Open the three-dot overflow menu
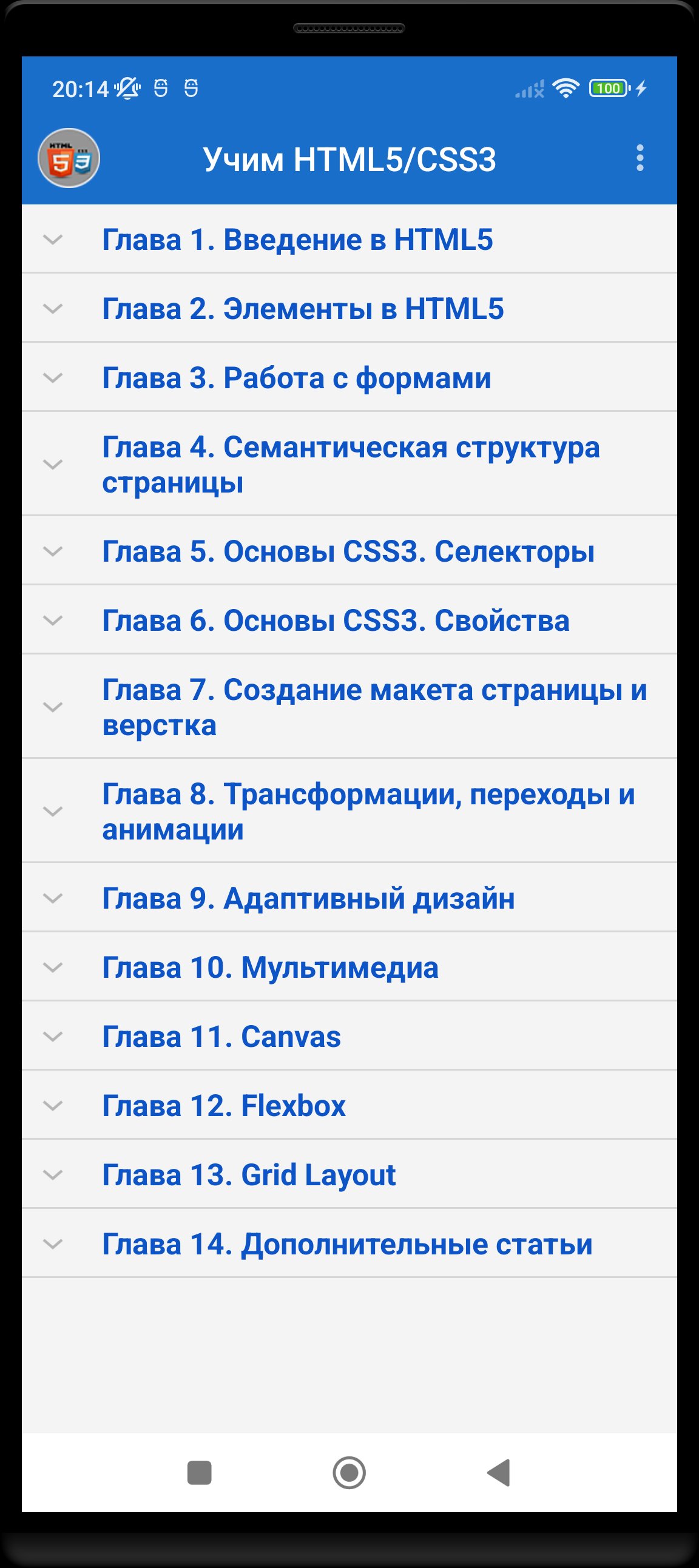The image size is (699, 1568). (x=640, y=158)
